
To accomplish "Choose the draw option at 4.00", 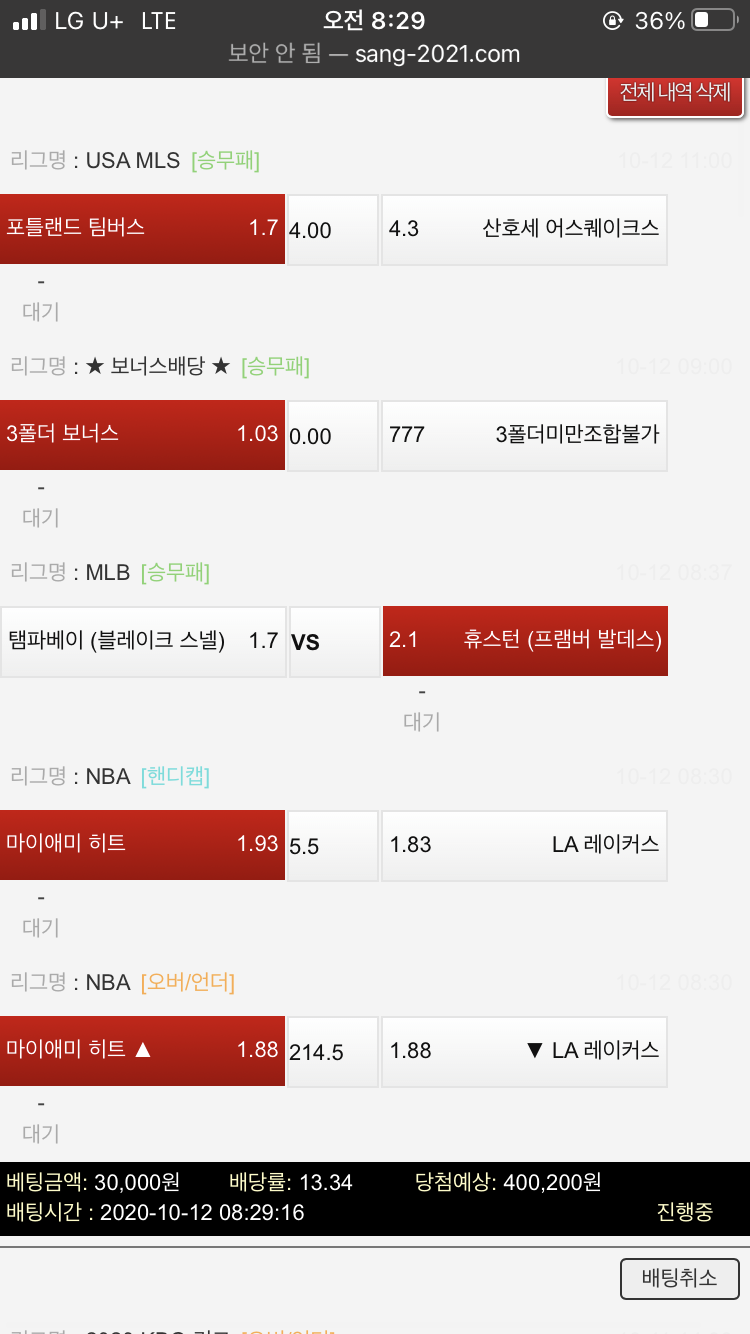I will (333, 230).
